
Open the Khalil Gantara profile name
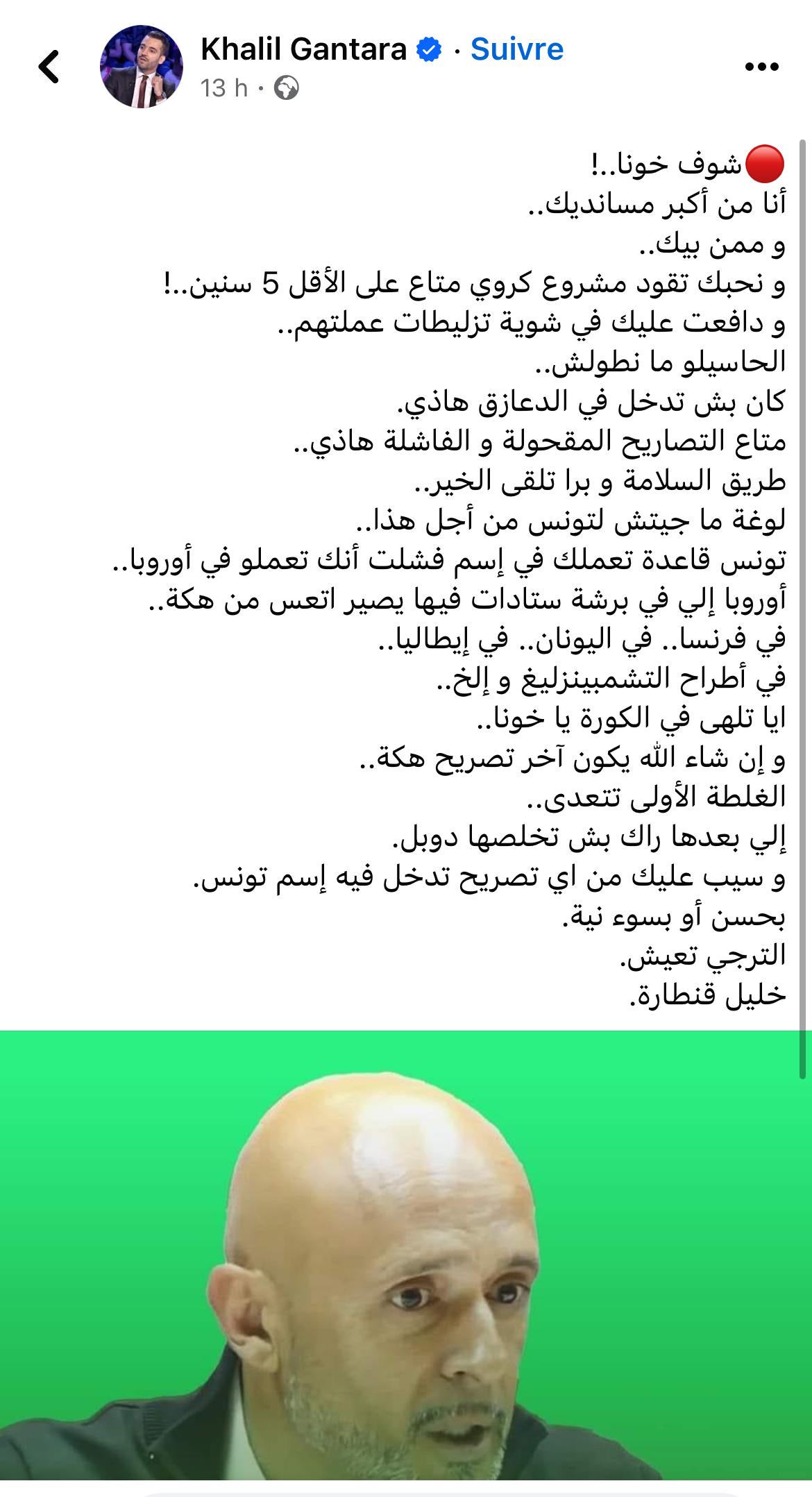tap(303, 49)
